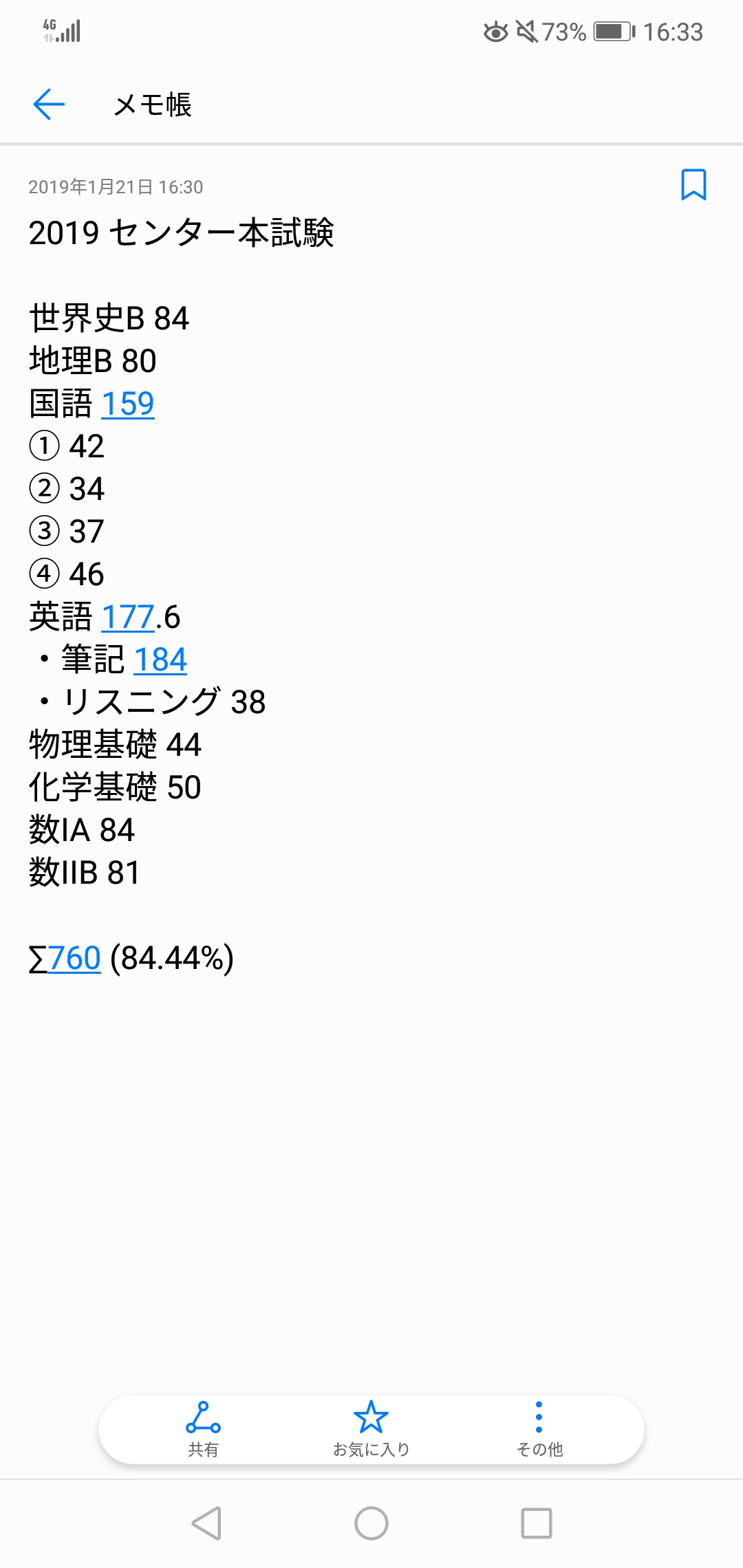This screenshot has height=1568, width=743.
Task: Tap the system home button
Action: [371, 1523]
